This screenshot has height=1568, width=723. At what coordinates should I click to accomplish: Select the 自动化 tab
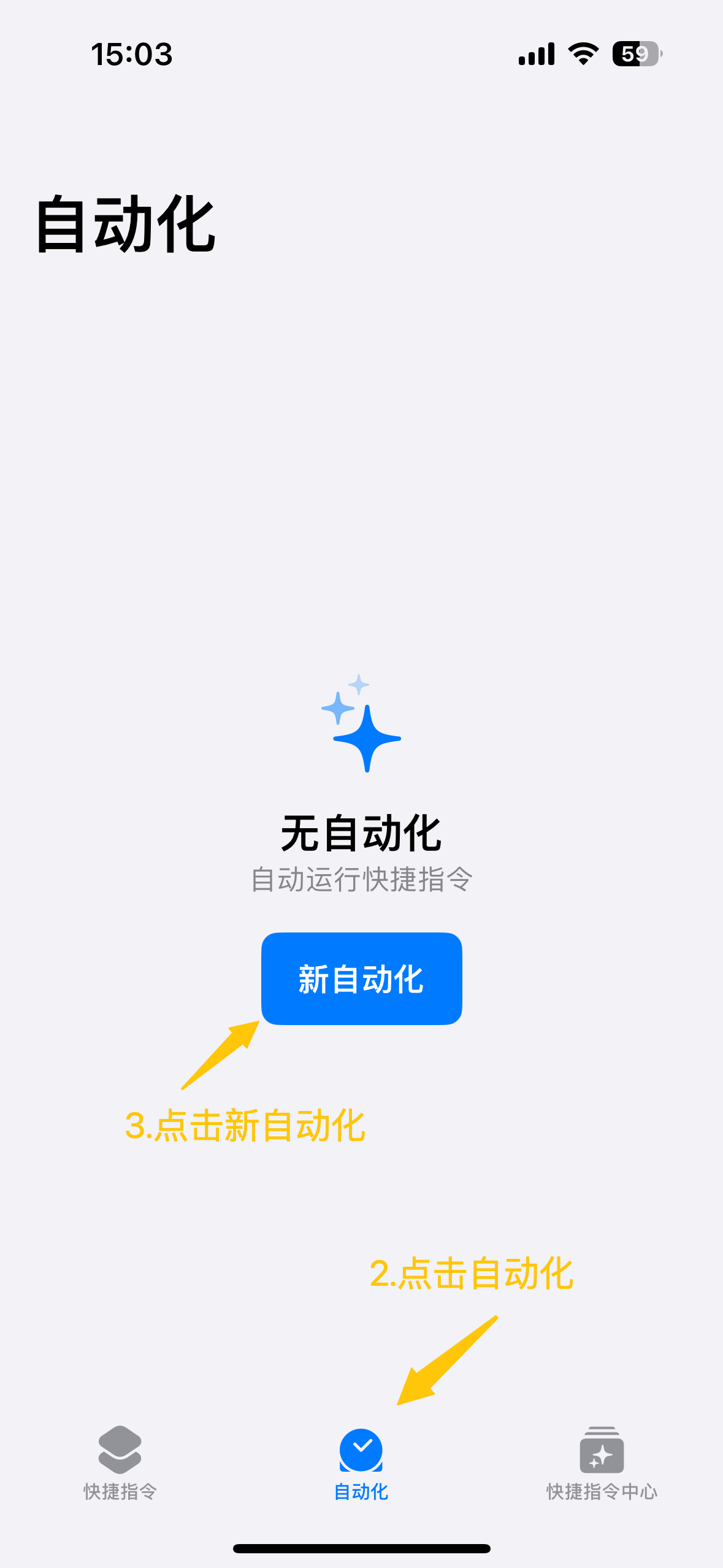[x=361, y=1463]
